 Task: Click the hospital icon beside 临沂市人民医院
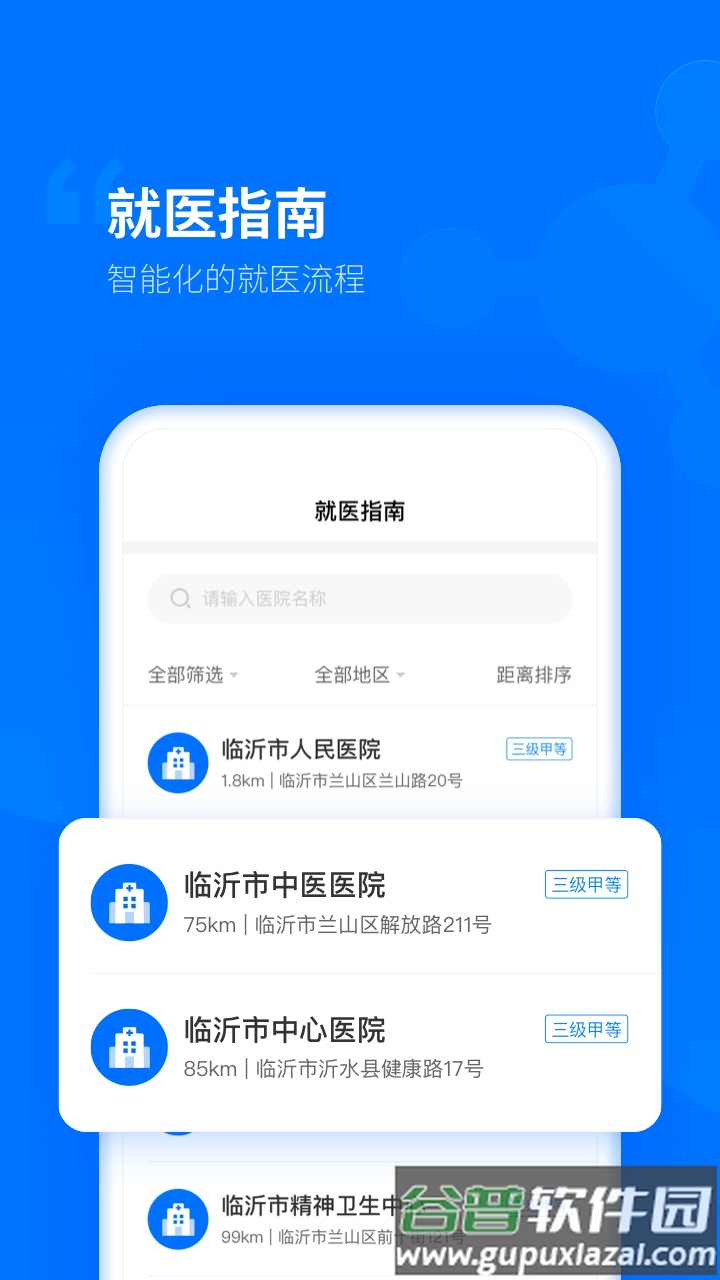pos(177,762)
